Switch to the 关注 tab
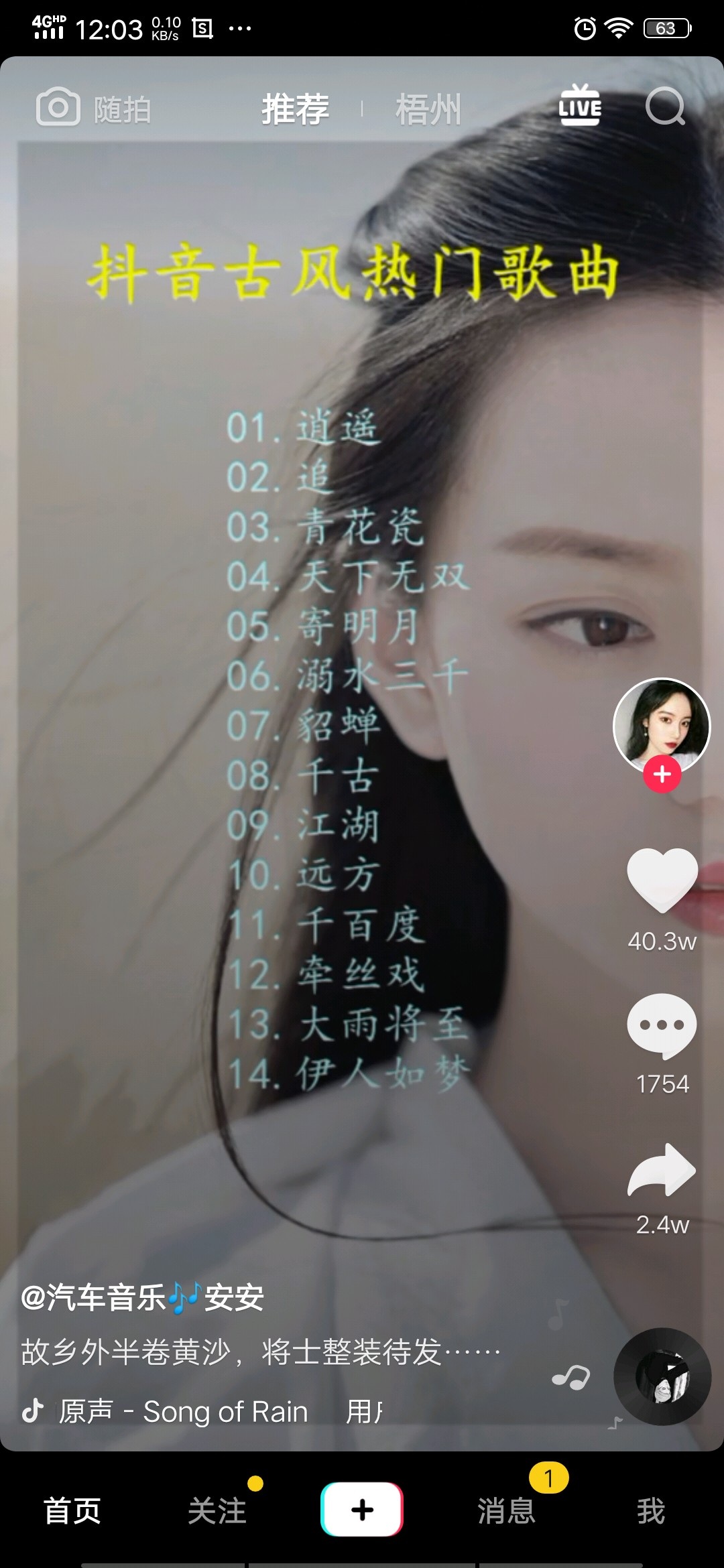 coord(217,1511)
